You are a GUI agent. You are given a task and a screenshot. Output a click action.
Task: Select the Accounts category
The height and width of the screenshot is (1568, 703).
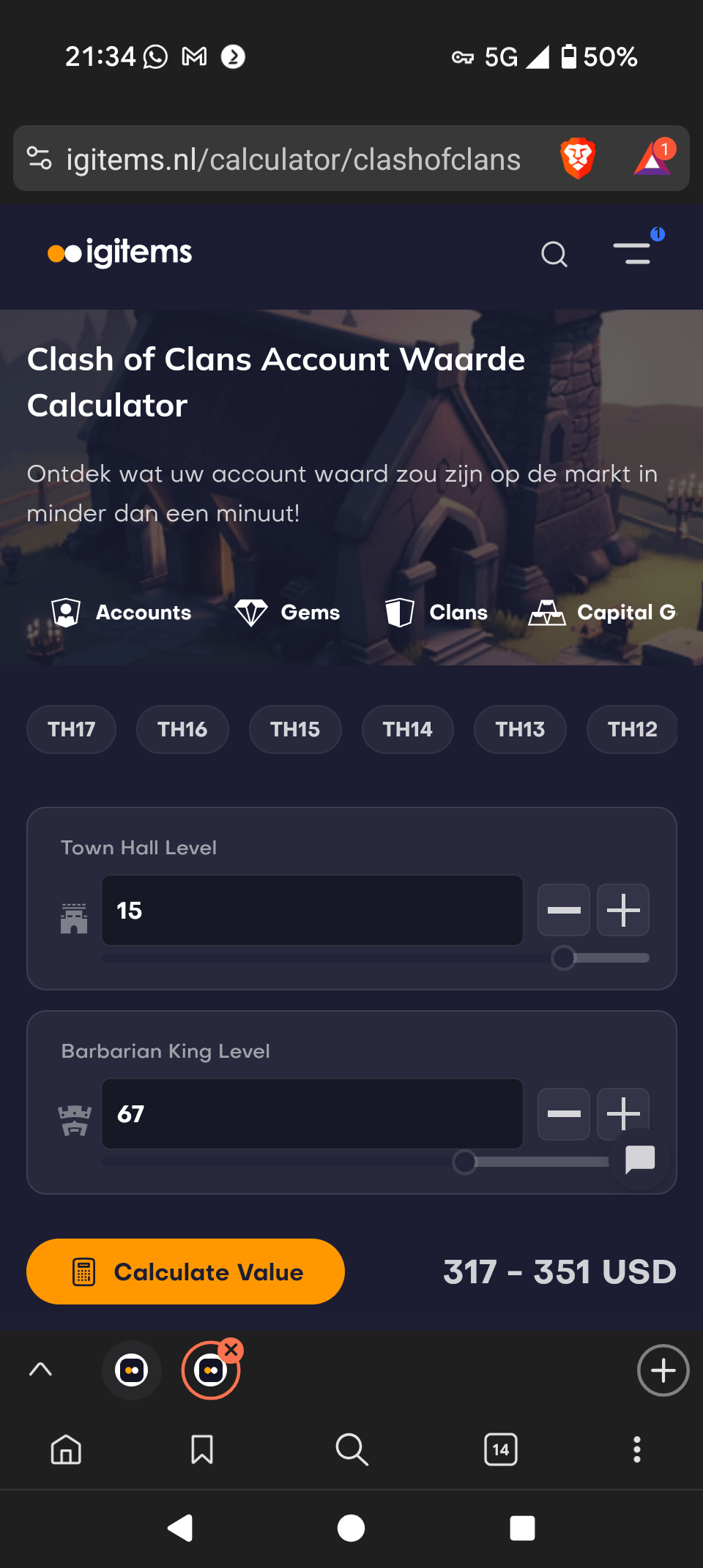coord(122,612)
